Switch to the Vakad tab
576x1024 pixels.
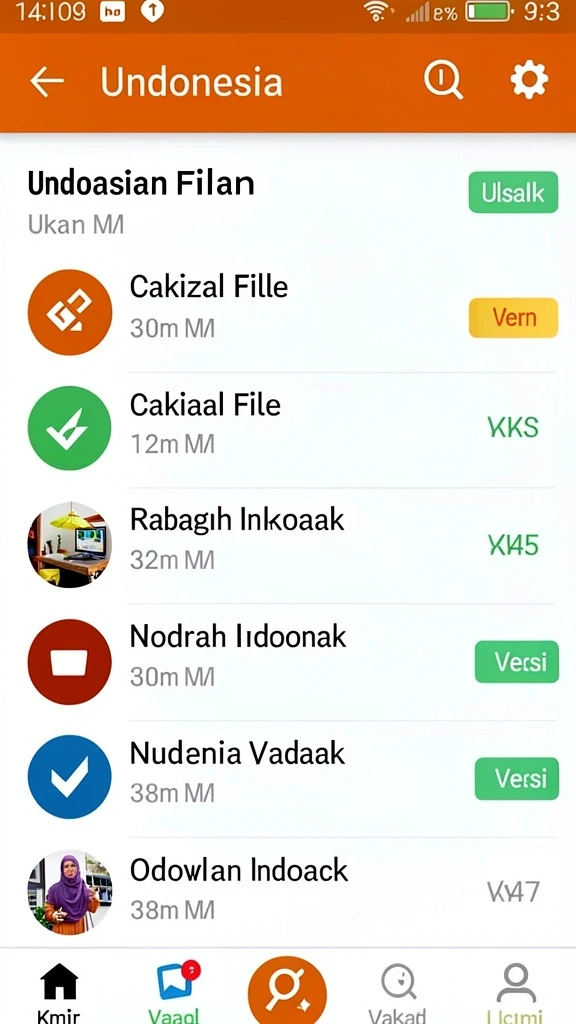point(398,991)
